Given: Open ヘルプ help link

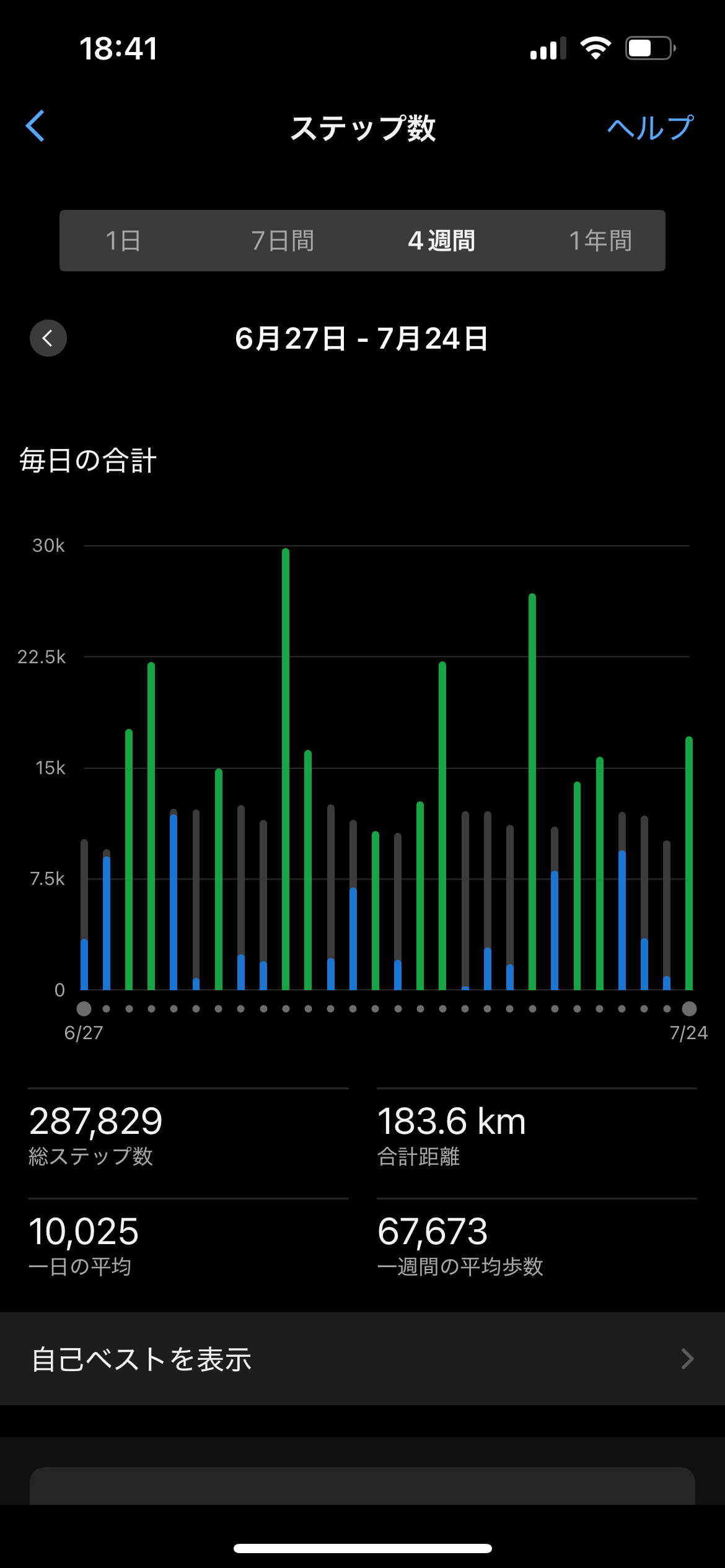Looking at the screenshot, I should click(x=650, y=128).
